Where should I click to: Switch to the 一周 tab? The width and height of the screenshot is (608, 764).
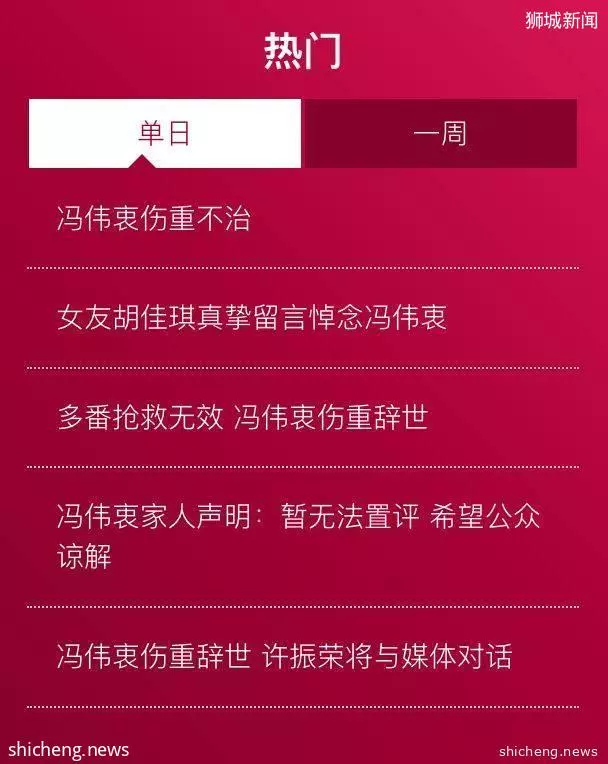click(x=439, y=133)
